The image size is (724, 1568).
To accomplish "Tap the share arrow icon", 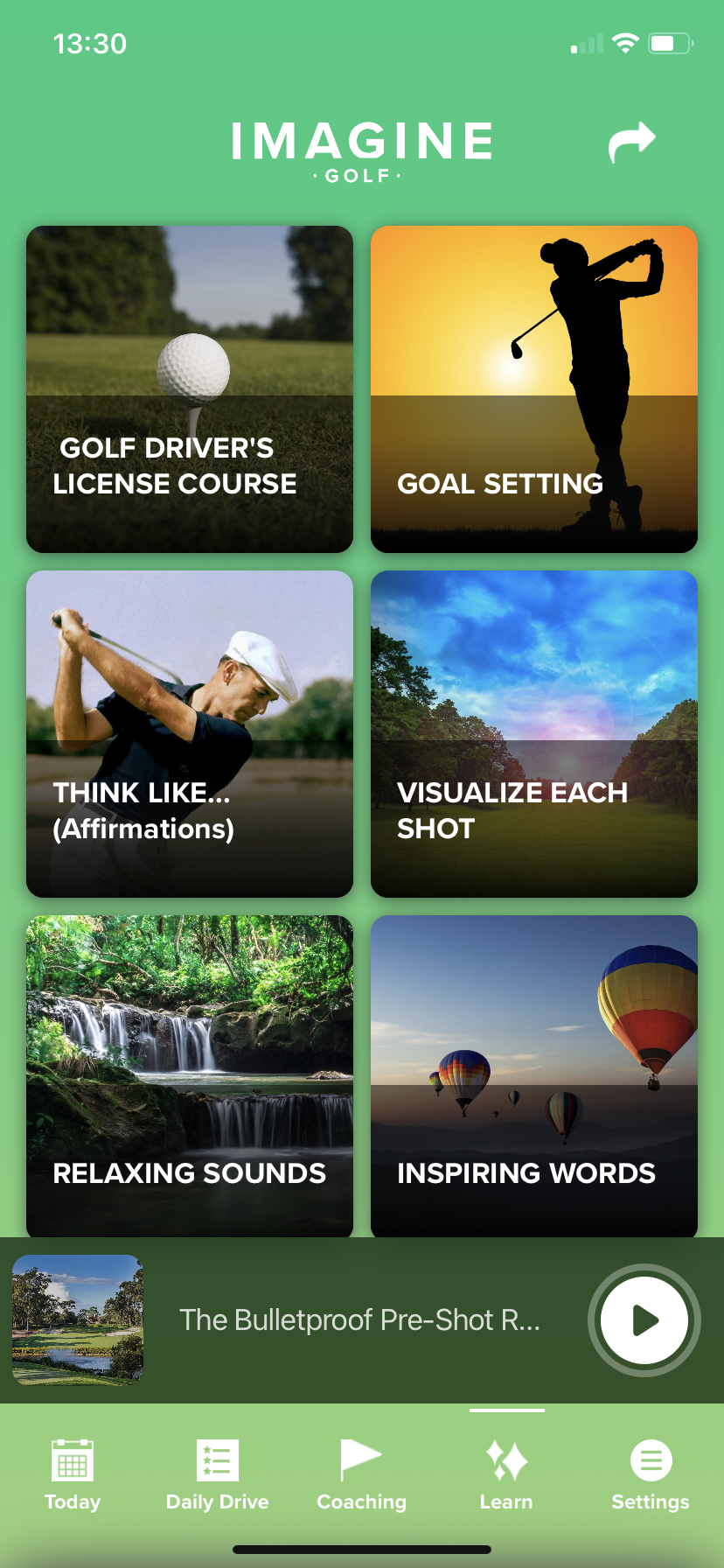I will click(631, 142).
